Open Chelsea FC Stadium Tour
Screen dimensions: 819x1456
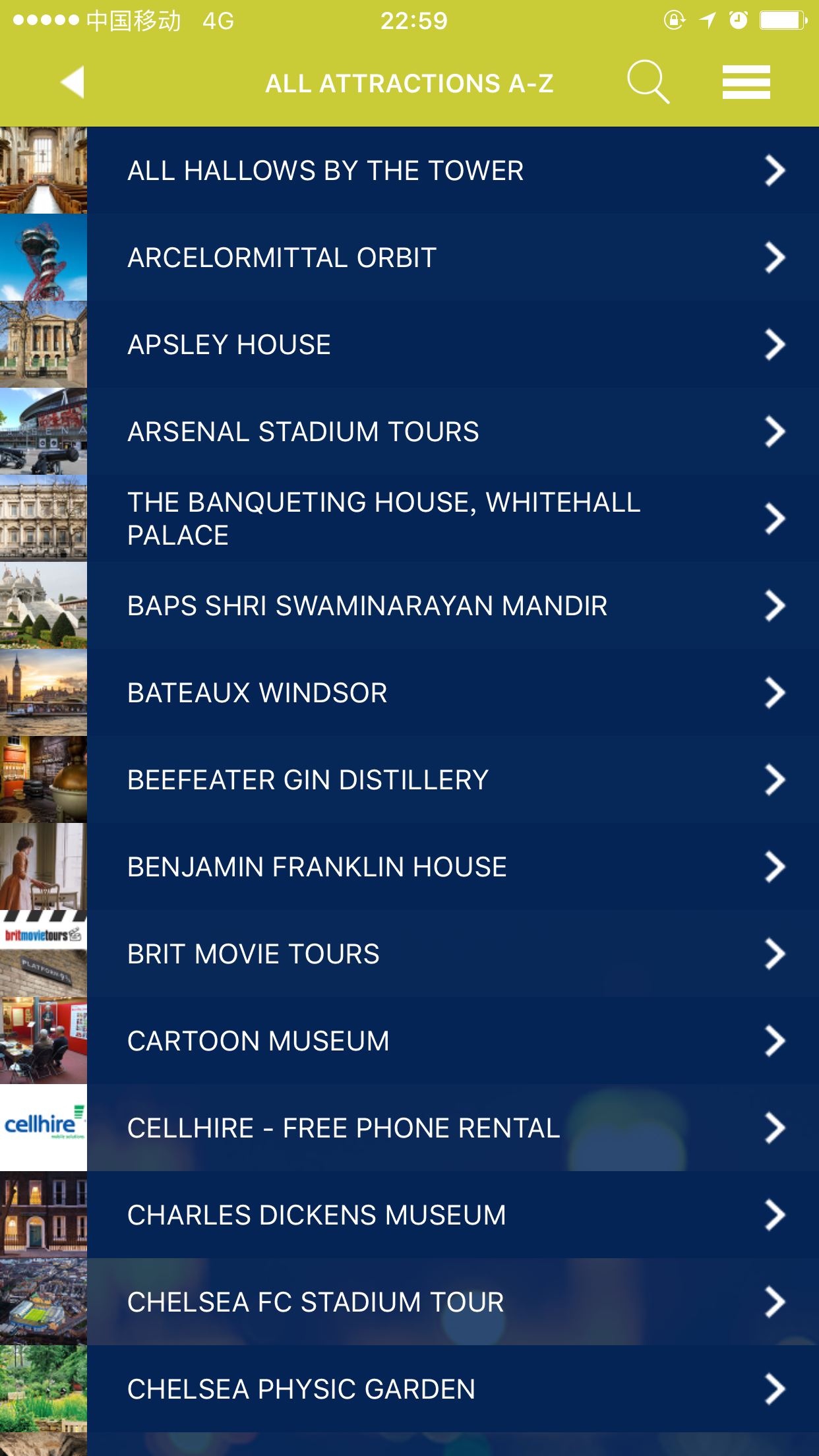[x=409, y=1302]
